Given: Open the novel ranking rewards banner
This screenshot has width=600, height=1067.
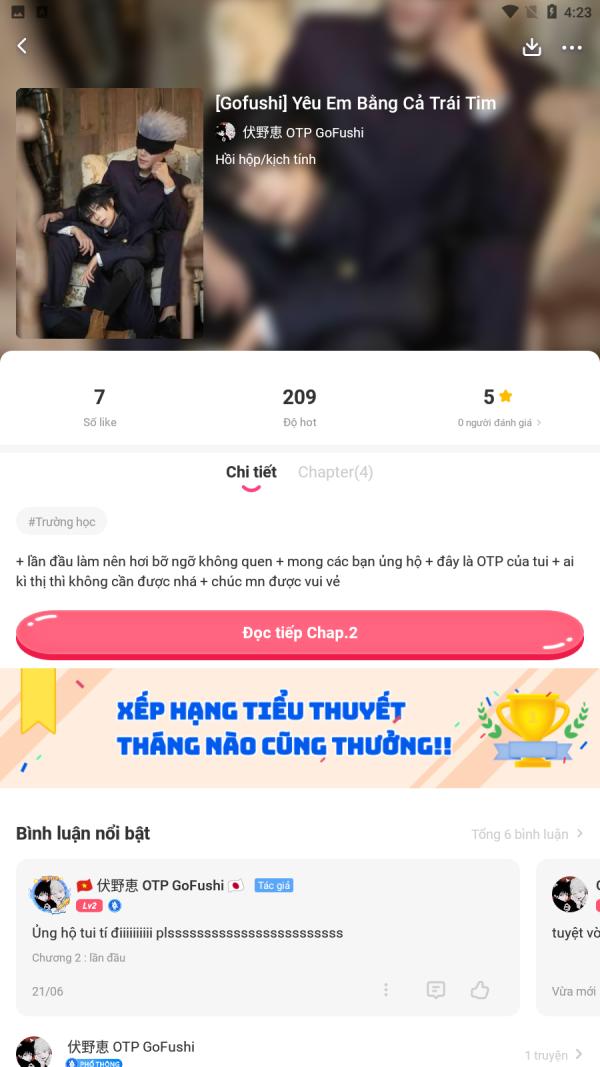Looking at the screenshot, I should (300, 727).
